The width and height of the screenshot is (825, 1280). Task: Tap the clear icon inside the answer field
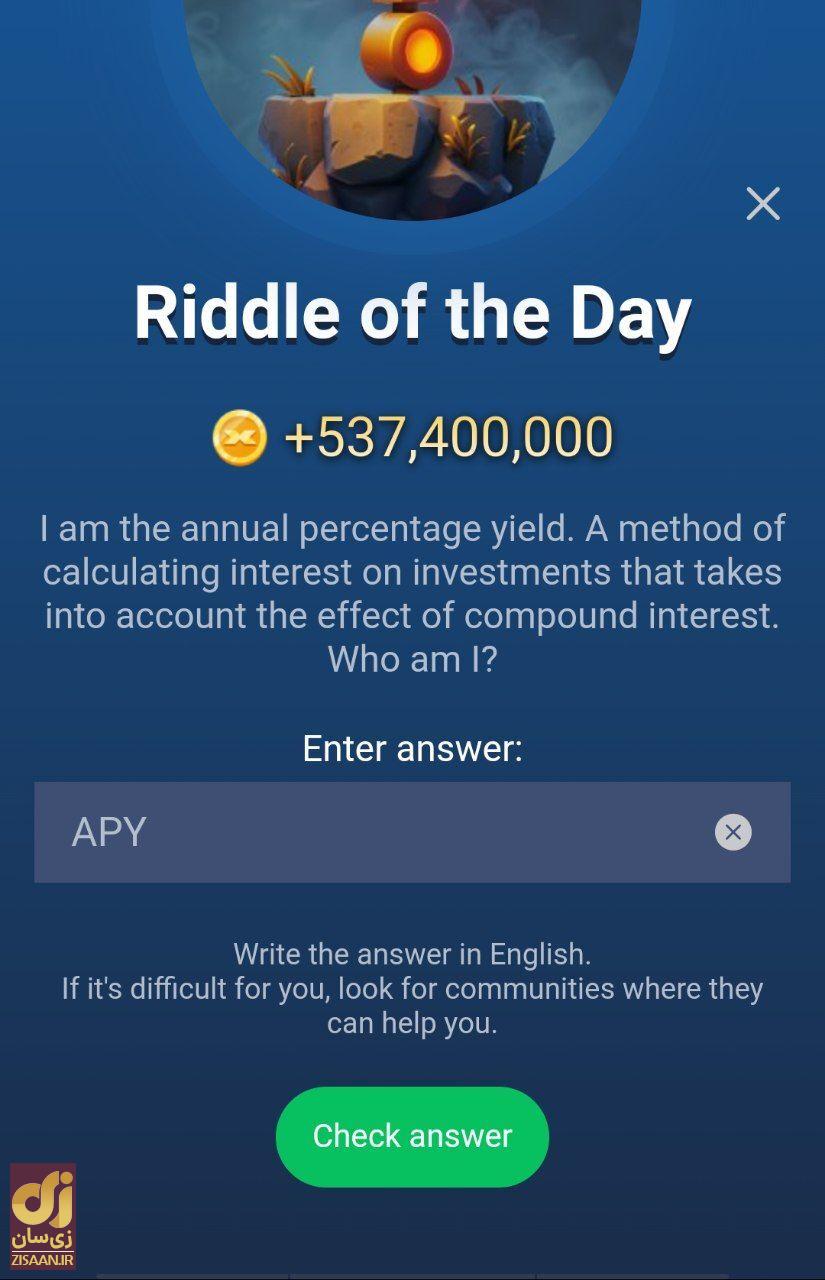point(734,832)
